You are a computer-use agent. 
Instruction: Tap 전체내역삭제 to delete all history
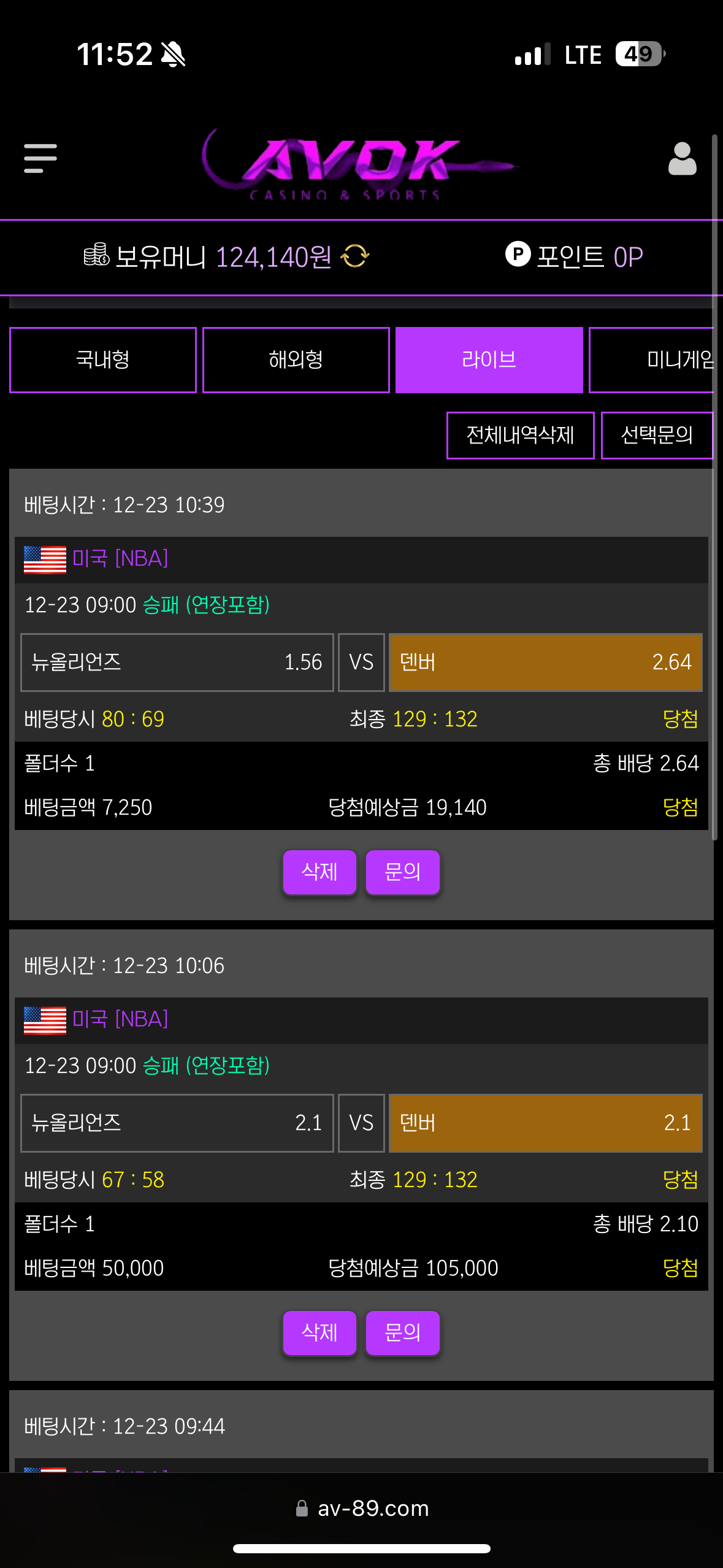[x=520, y=435]
